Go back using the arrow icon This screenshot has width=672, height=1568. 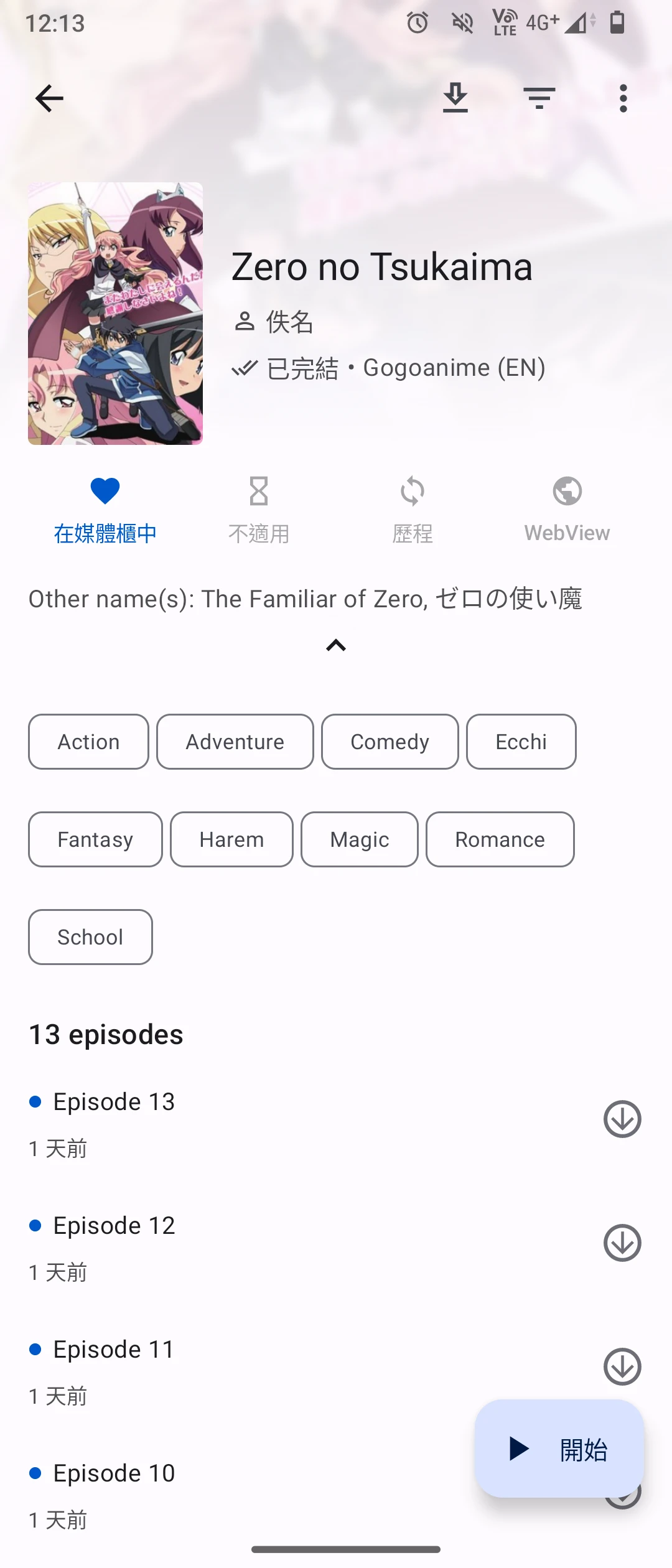[x=49, y=98]
